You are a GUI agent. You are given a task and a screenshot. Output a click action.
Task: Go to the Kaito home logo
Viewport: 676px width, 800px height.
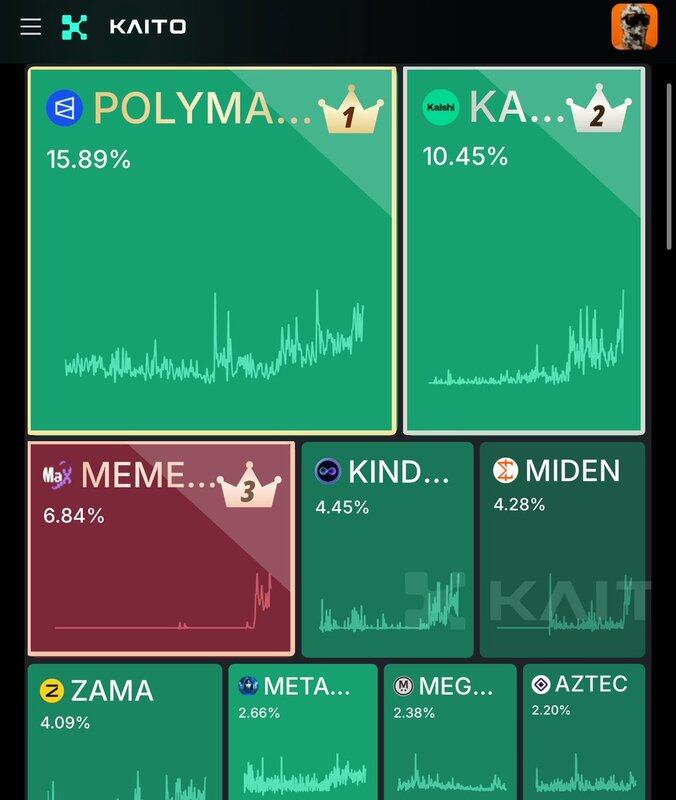tap(124, 27)
